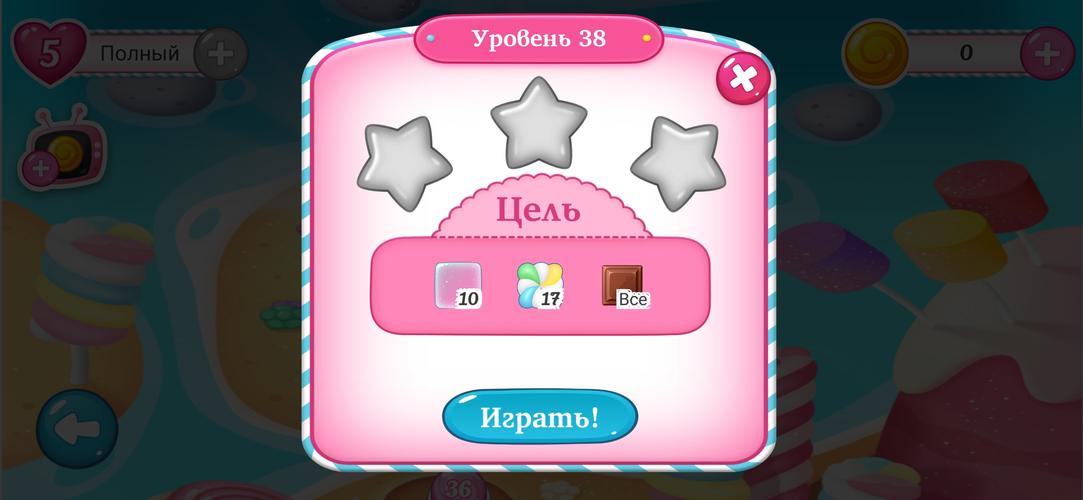Go back with the arrow button
Image resolution: width=1083 pixels, height=500 pixels.
point(77,430)
